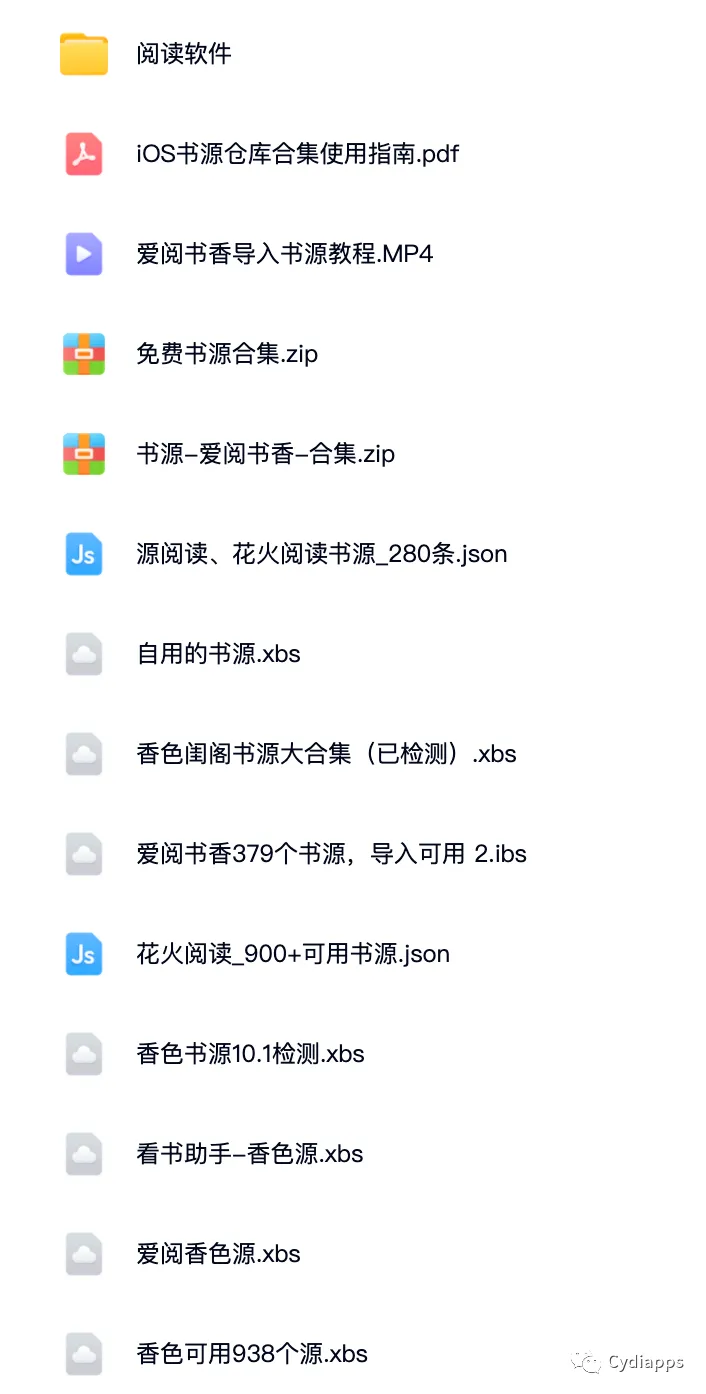The height and width of the screenshot is (1394, 706).
Task: Select the 爱阅香色源.xbs file
Action: [218, 1254]
